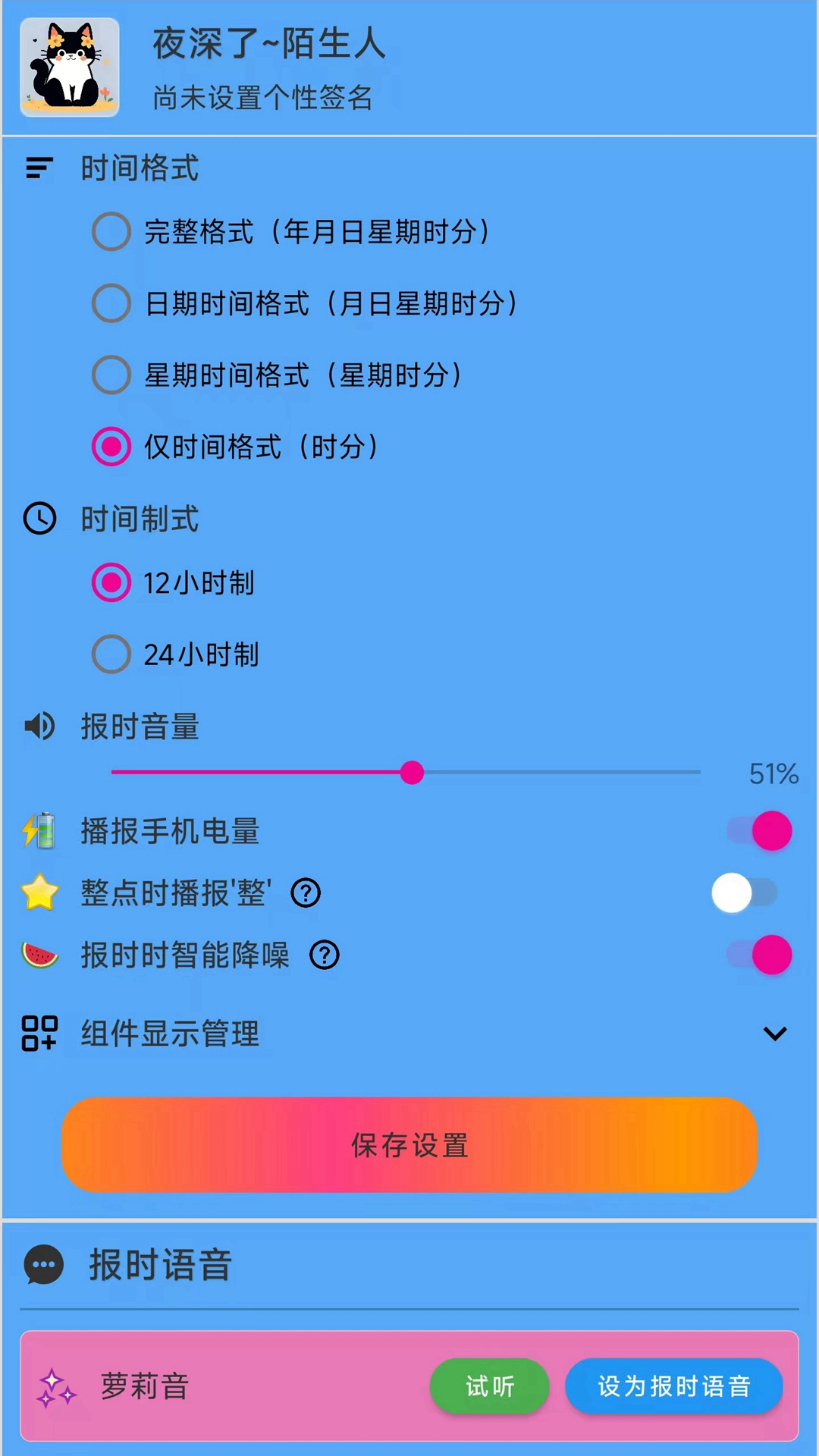Turn off 报时时智能降噪
819x1456 pixels.
tap(758, 955)
